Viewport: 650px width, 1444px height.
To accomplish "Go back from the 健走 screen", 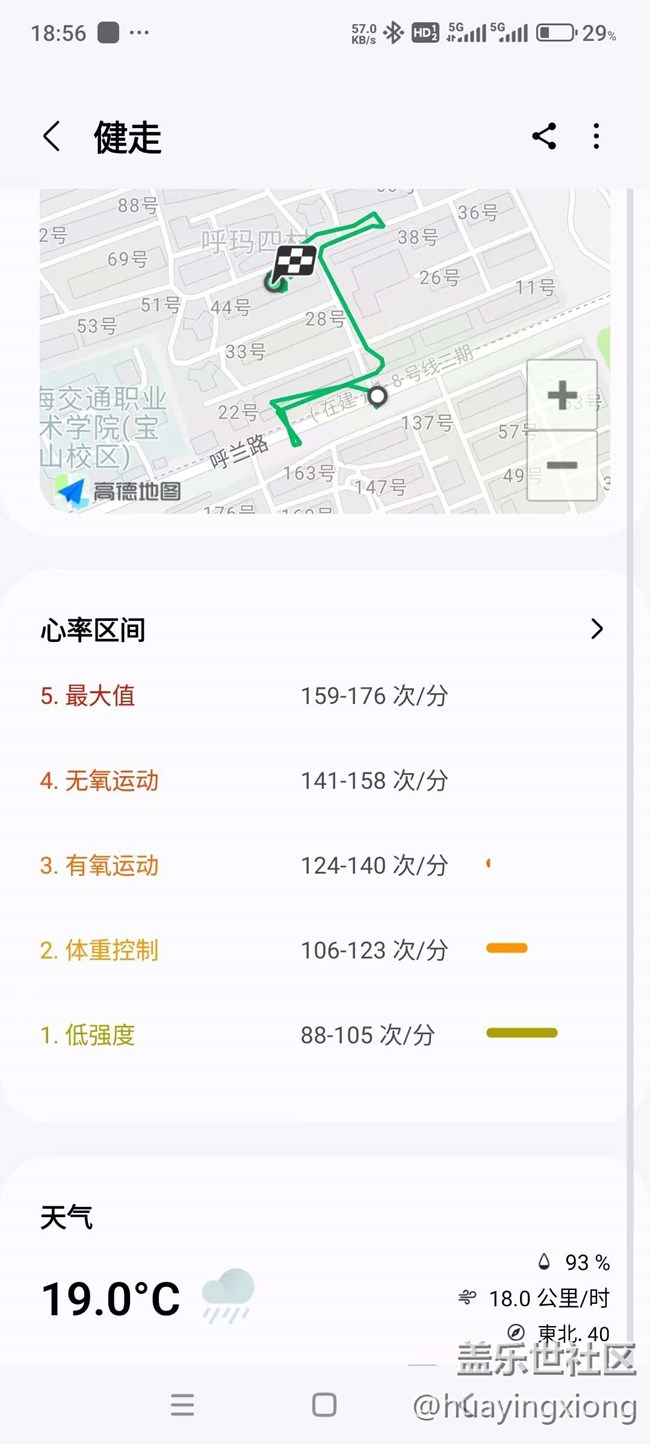I will (x=52, y=137).
